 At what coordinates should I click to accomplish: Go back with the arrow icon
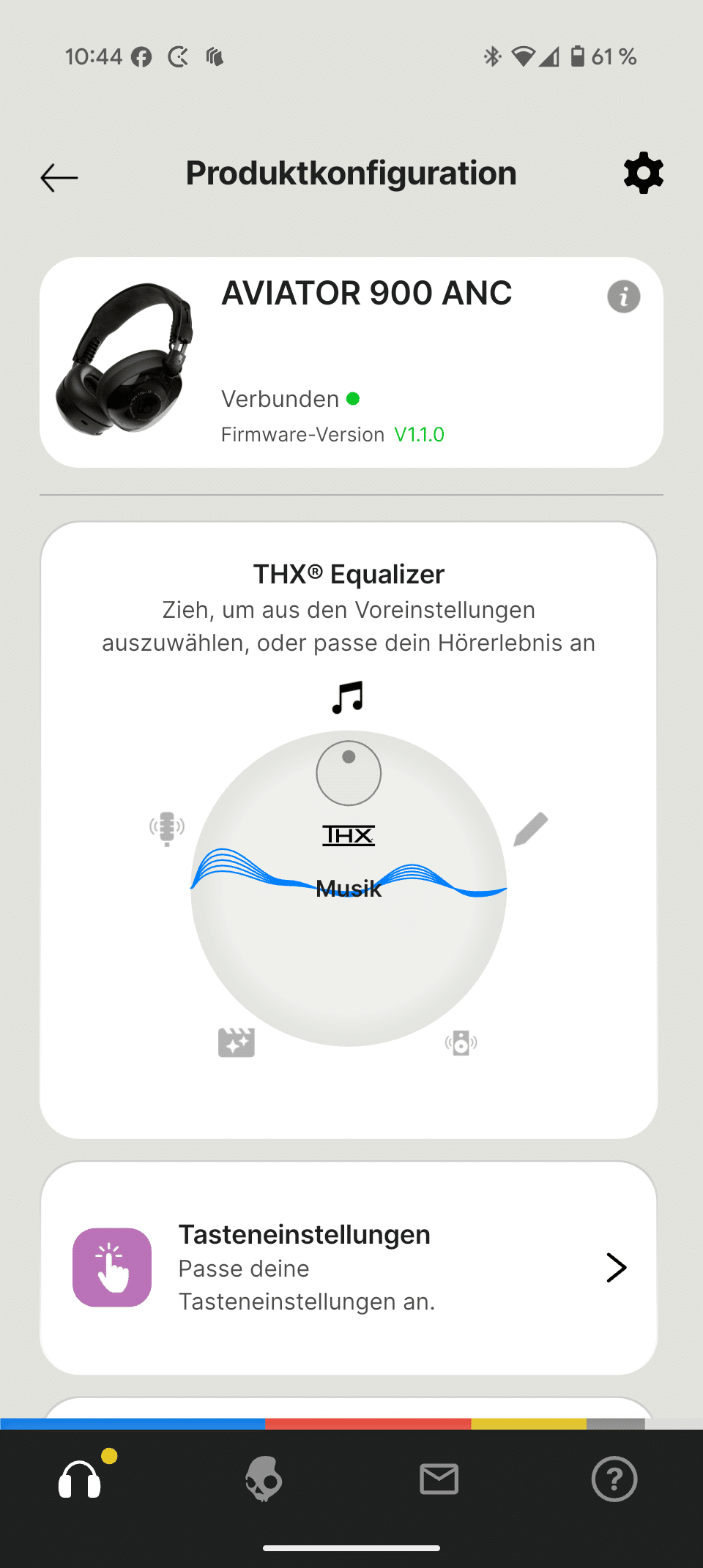(59, 177)
